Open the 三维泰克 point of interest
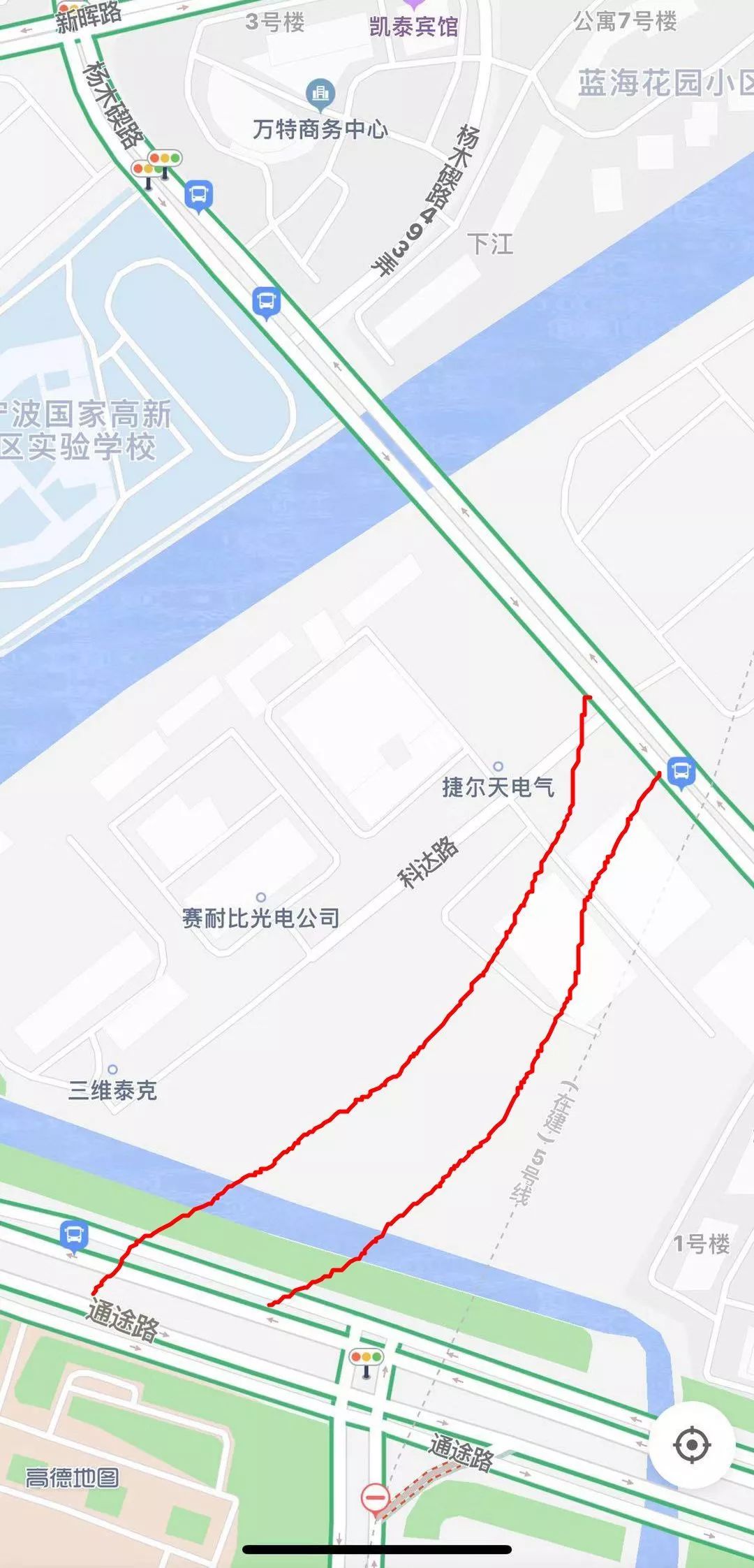 (x=112, y=1069)
